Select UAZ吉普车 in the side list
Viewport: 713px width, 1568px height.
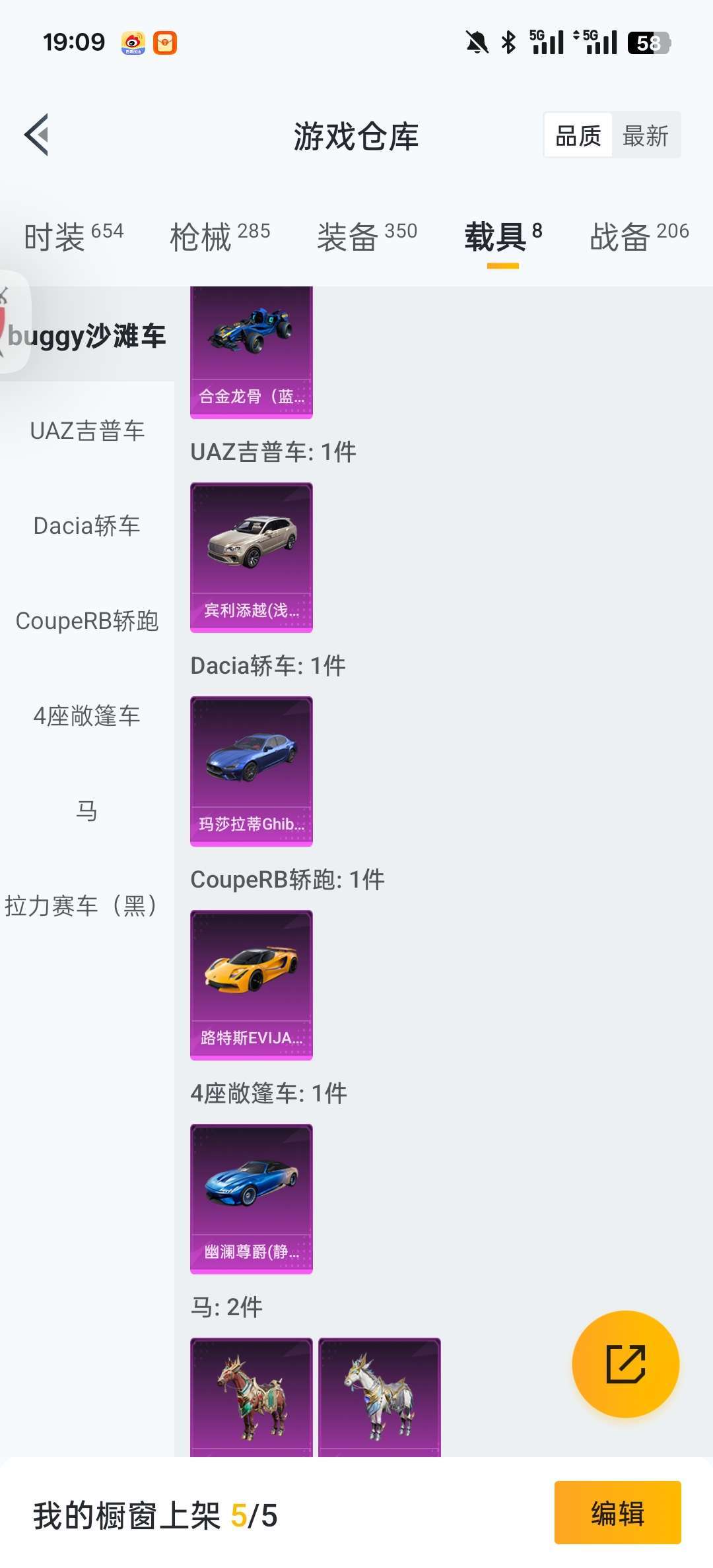coord(87,431)
